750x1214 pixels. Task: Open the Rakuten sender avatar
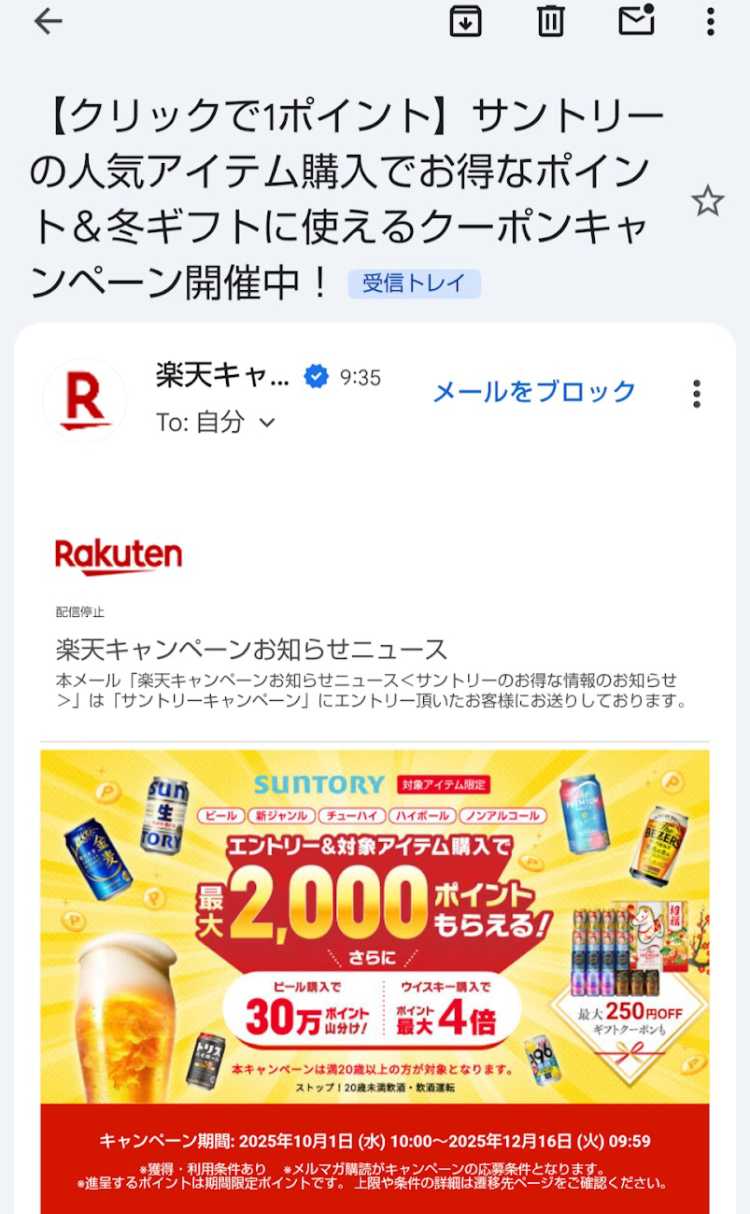click(85, 401)
